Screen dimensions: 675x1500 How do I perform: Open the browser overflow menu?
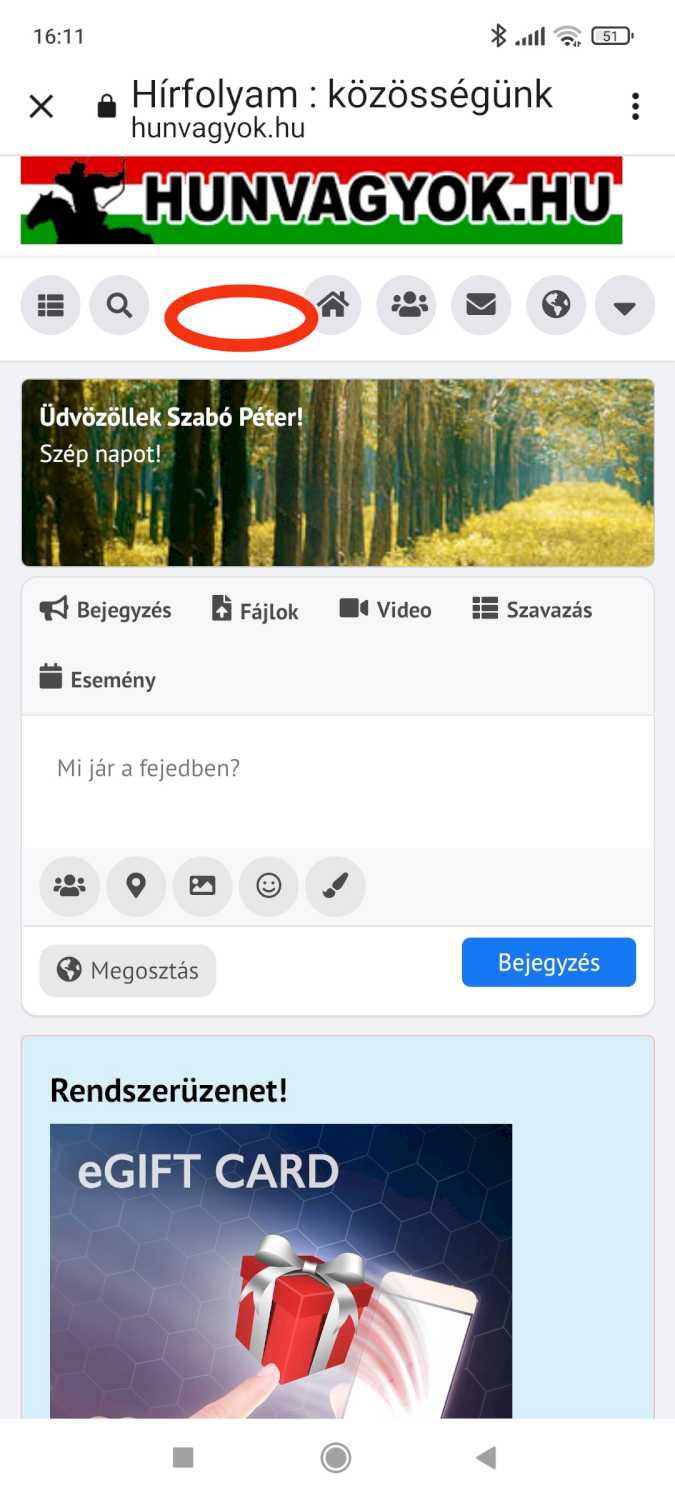click(635, 106)
